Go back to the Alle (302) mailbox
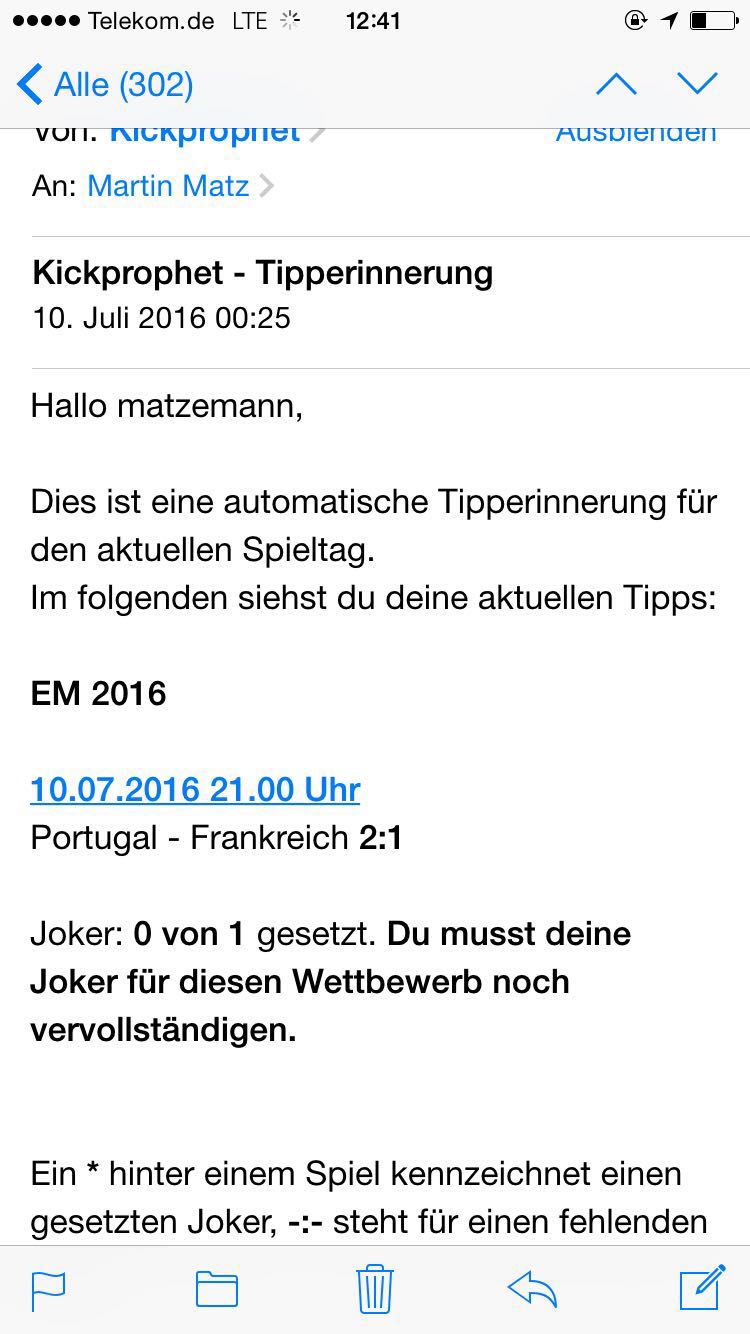This screenshot has width=750, height=1334. (106, 85)
